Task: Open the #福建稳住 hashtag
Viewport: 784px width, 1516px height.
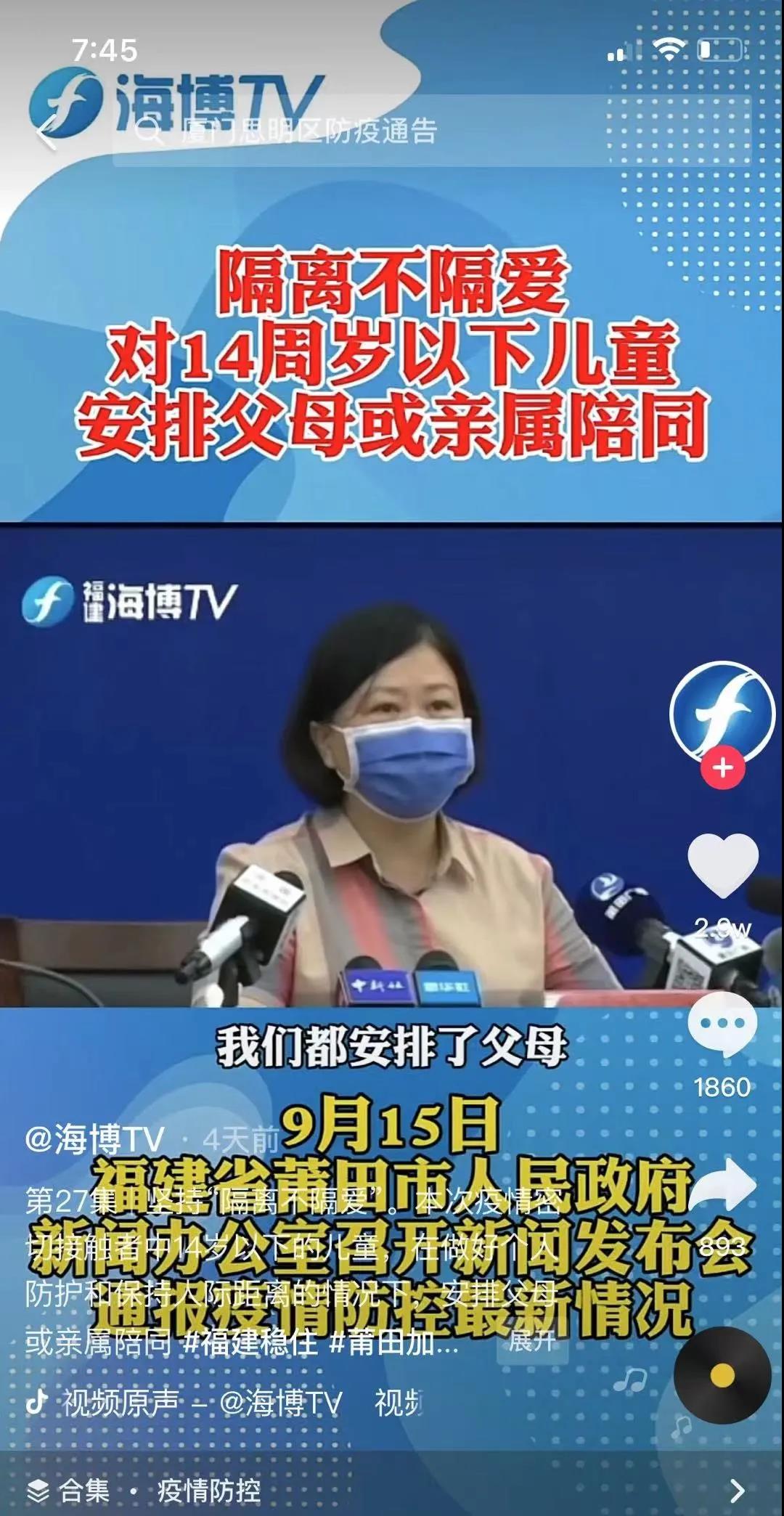Action: pos(251,1342)
